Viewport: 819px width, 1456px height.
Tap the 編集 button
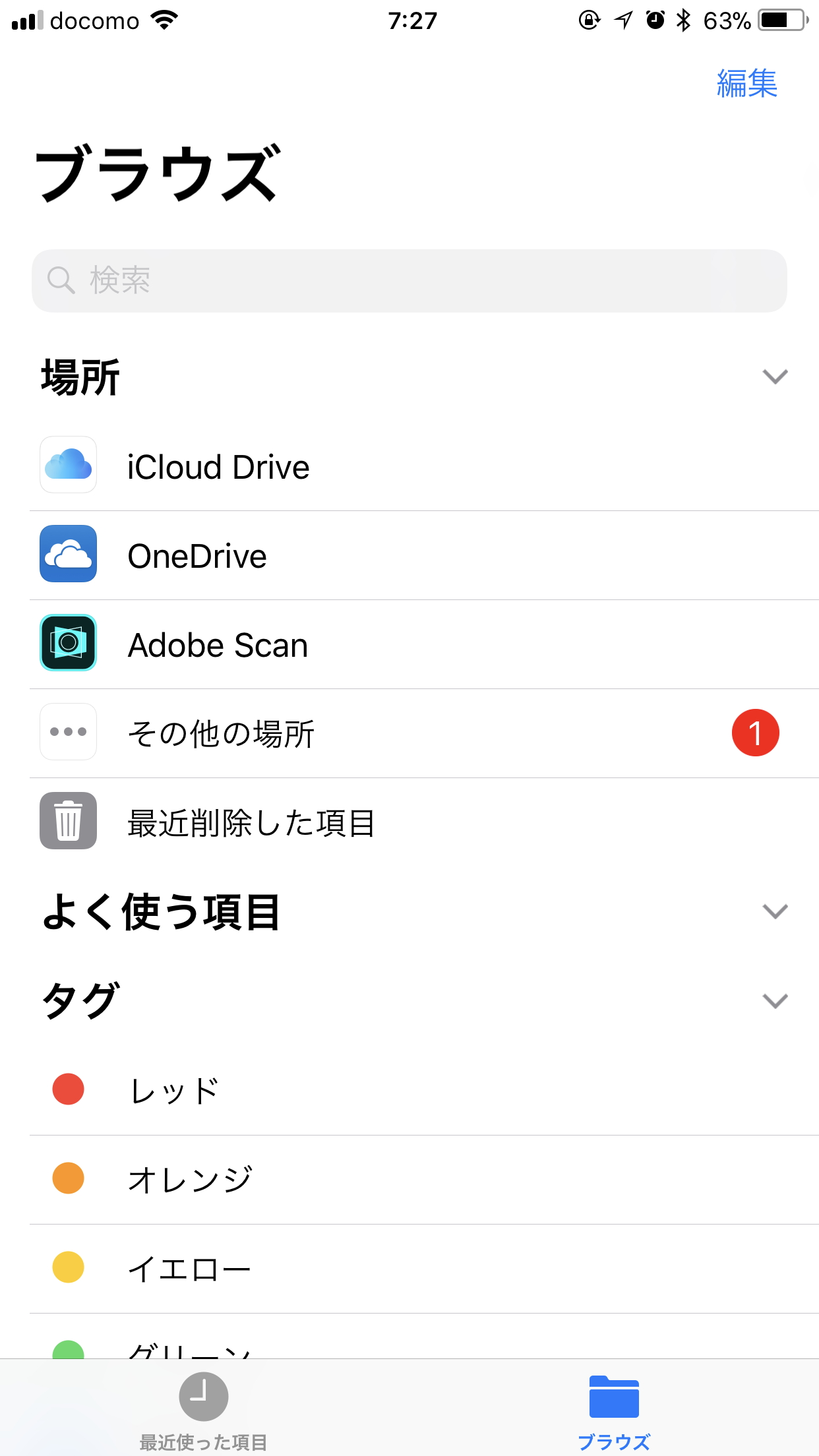click(x=746, y=83)
